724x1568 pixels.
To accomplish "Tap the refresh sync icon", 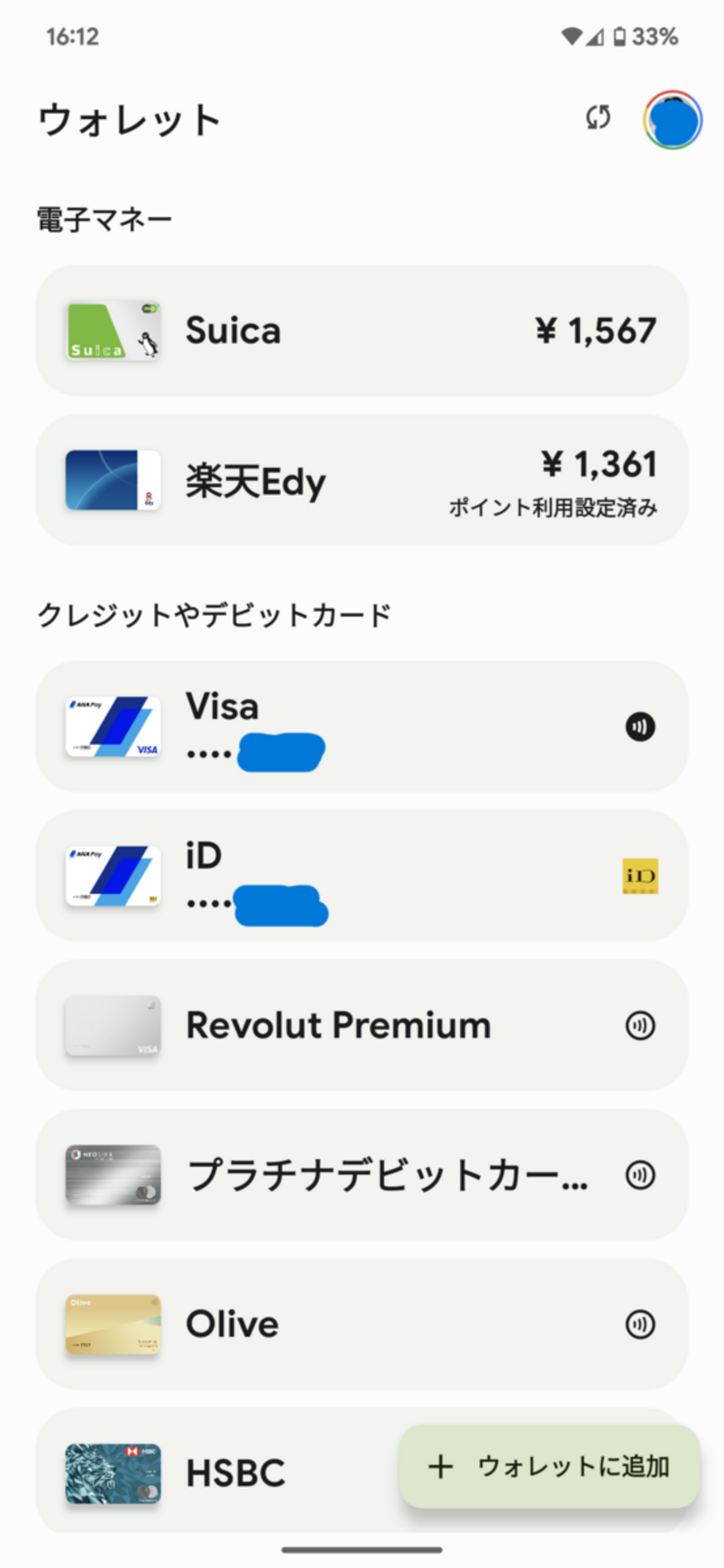I will coord(598,117).
